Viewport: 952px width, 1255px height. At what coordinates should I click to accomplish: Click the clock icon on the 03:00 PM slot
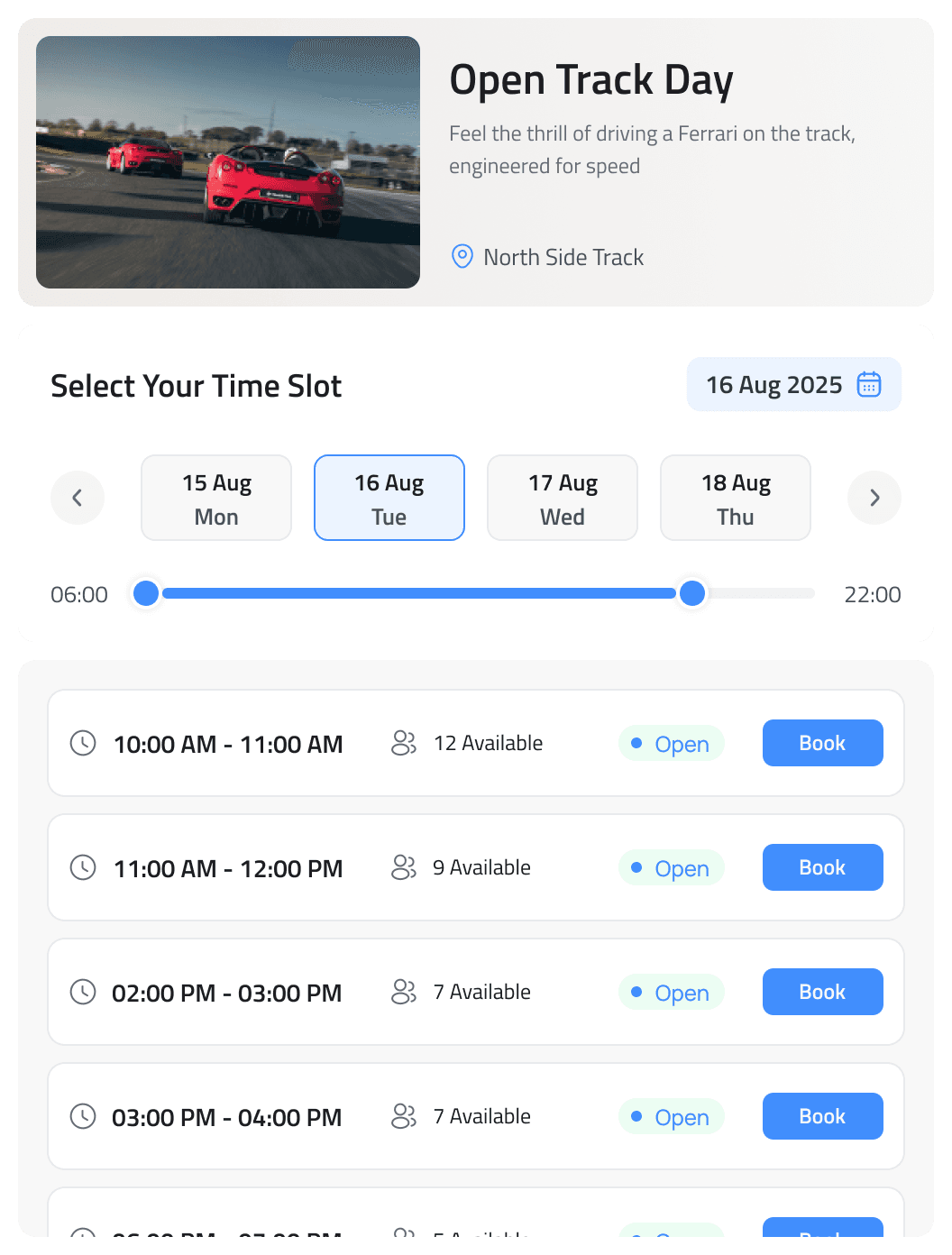pyautogui.click(x=83, y=1116)
